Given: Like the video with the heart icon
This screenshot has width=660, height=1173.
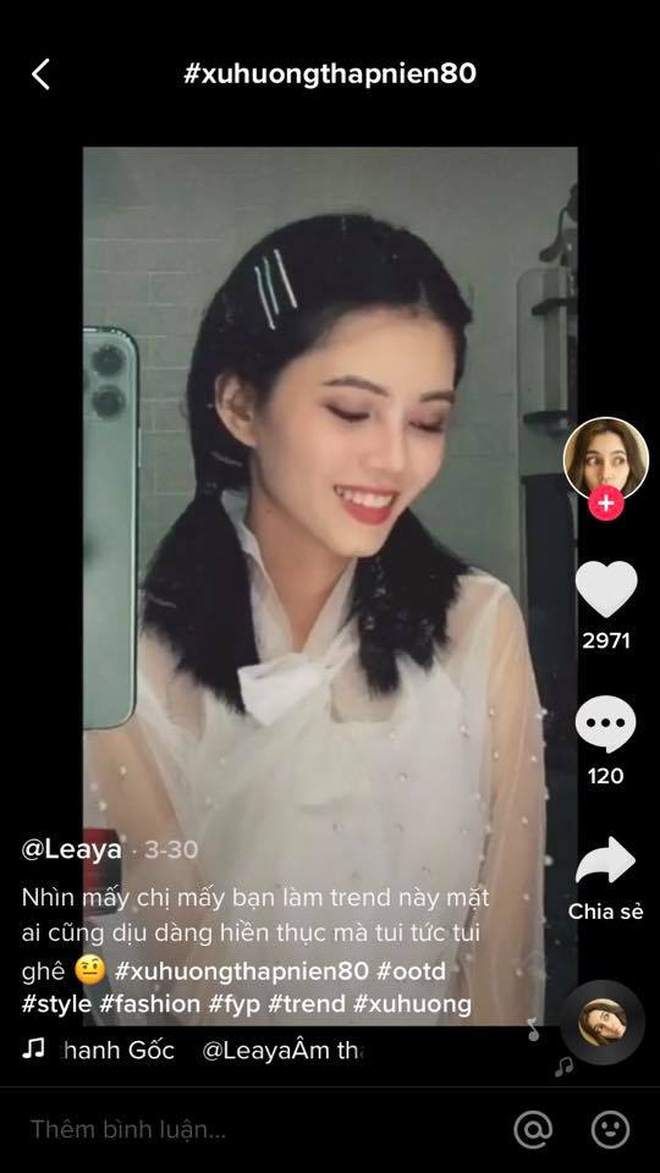Looking at the screenshot, I should [606, 589].
